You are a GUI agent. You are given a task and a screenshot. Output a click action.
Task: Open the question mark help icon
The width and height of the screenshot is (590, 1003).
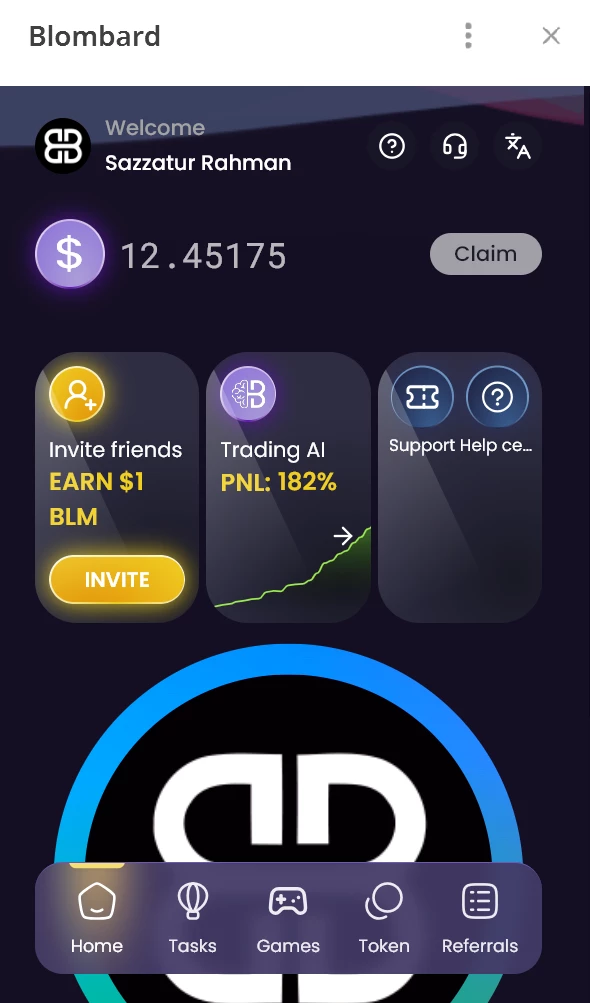coord(392,146)
